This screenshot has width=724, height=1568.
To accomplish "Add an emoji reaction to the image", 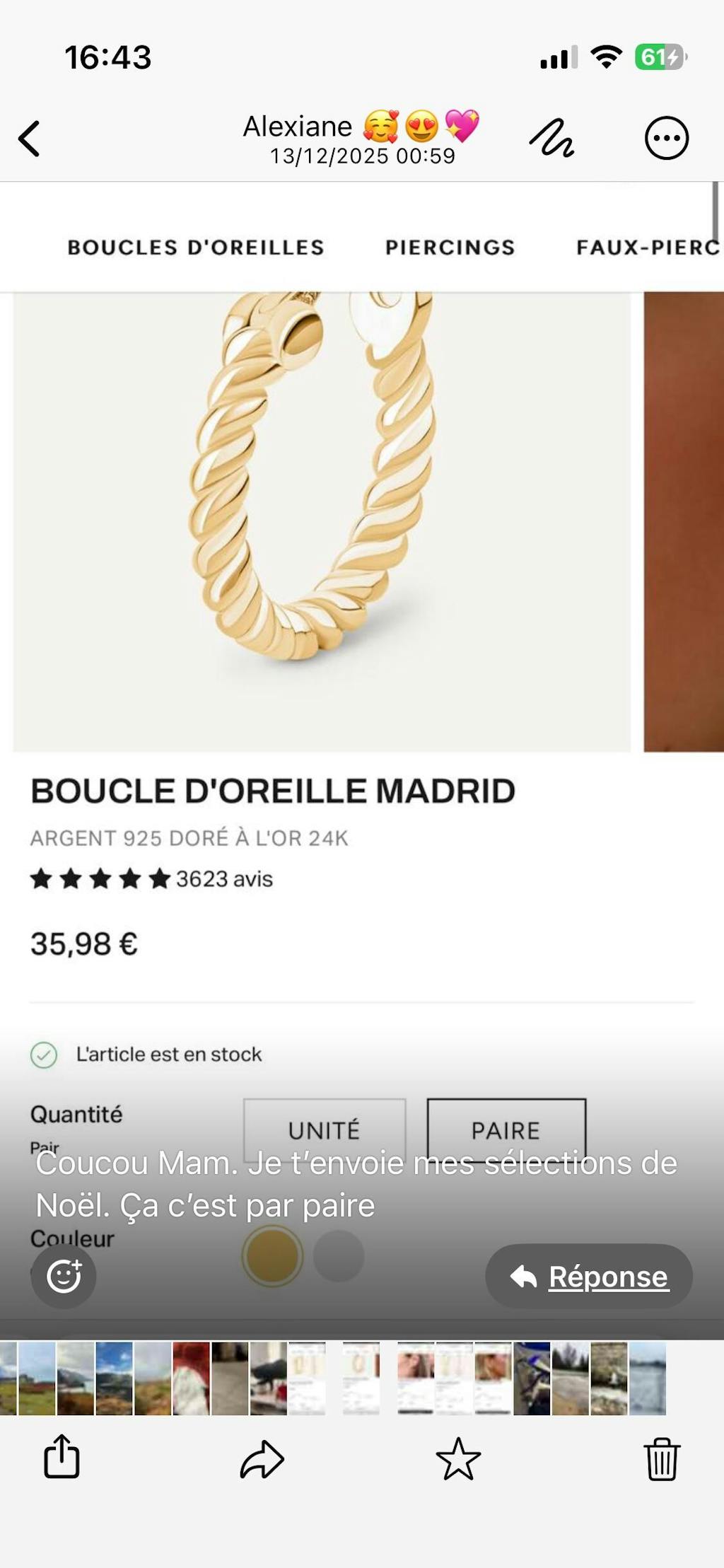I will pyautogui.click(x=64, y=1277).
